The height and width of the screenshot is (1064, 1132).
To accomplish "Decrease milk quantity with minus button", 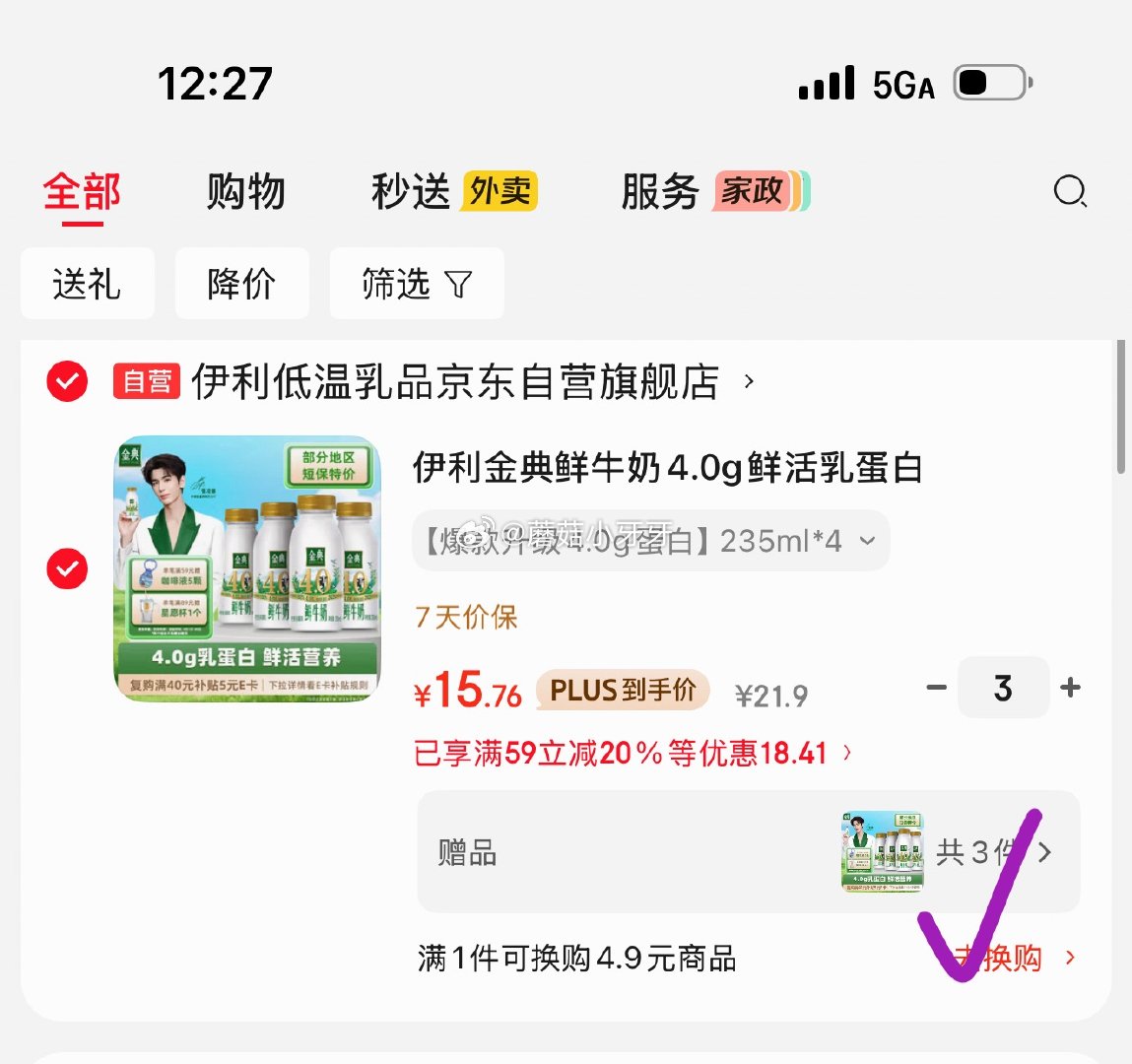I will 937,688.
